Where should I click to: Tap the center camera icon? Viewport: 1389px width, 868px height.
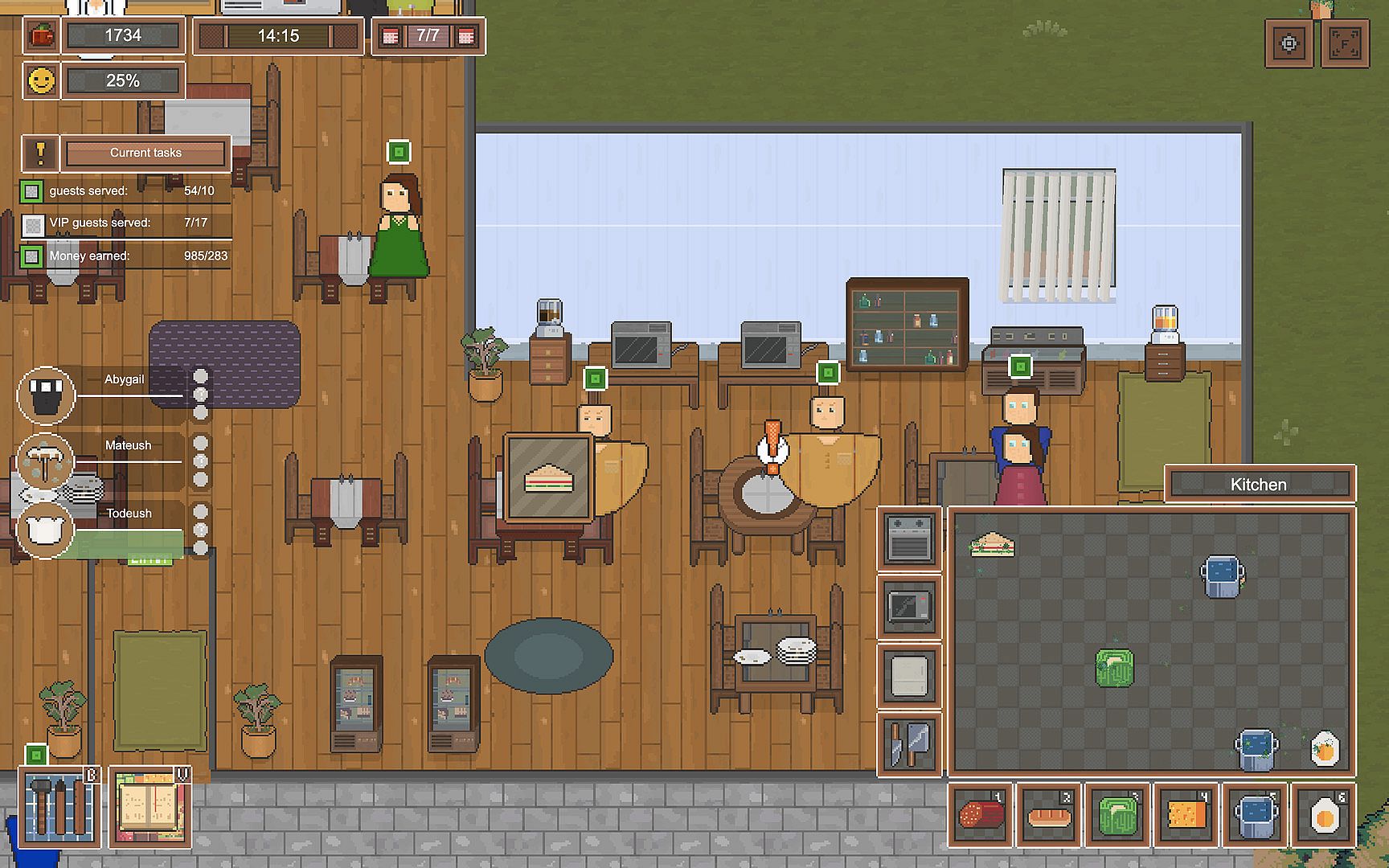coord(1289,43)
